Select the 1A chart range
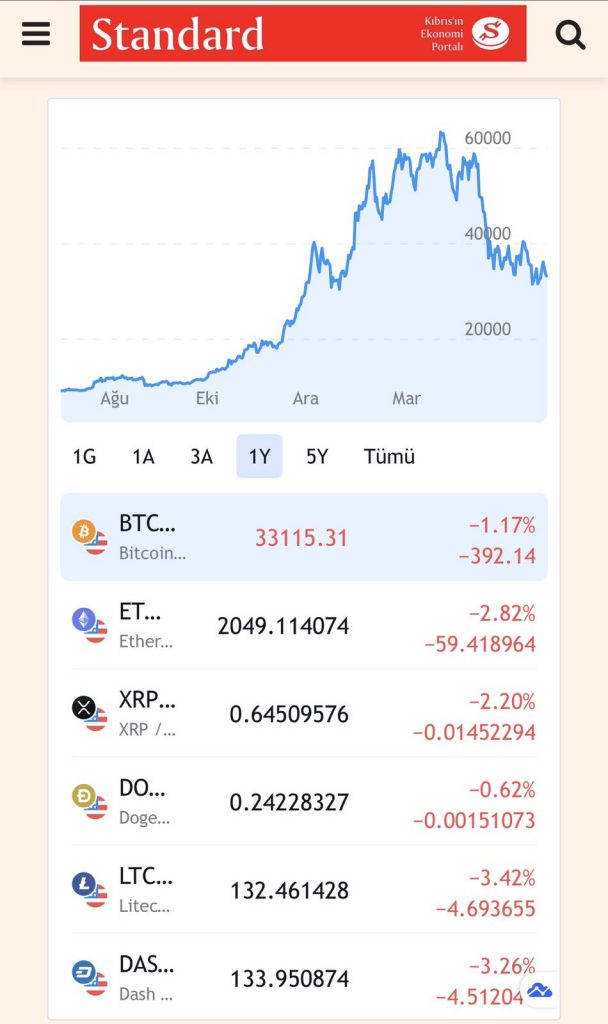Image resolution: width=608 pixels, height=1024 pixels. point(143,457)
